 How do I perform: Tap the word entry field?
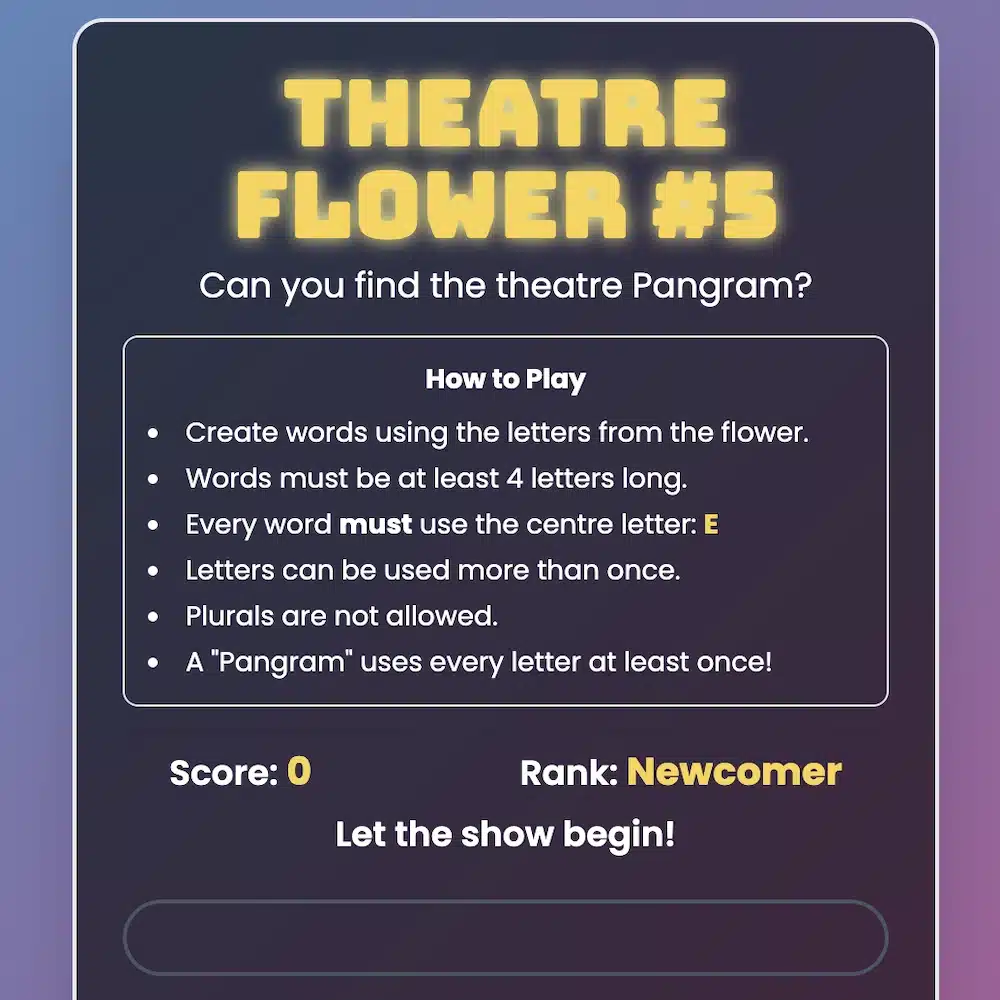click(x=505, y=938)
